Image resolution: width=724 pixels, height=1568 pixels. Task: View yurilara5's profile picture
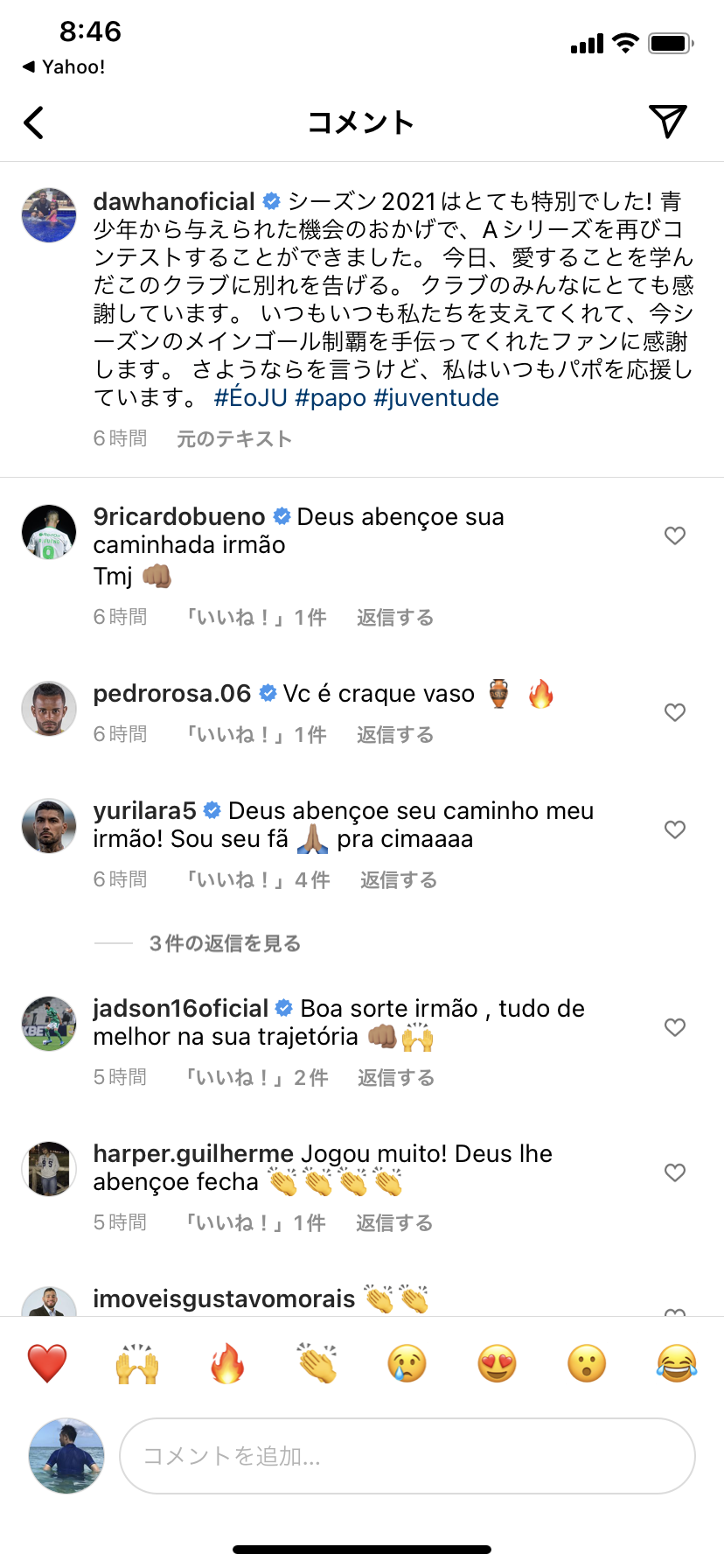[49, 826]
